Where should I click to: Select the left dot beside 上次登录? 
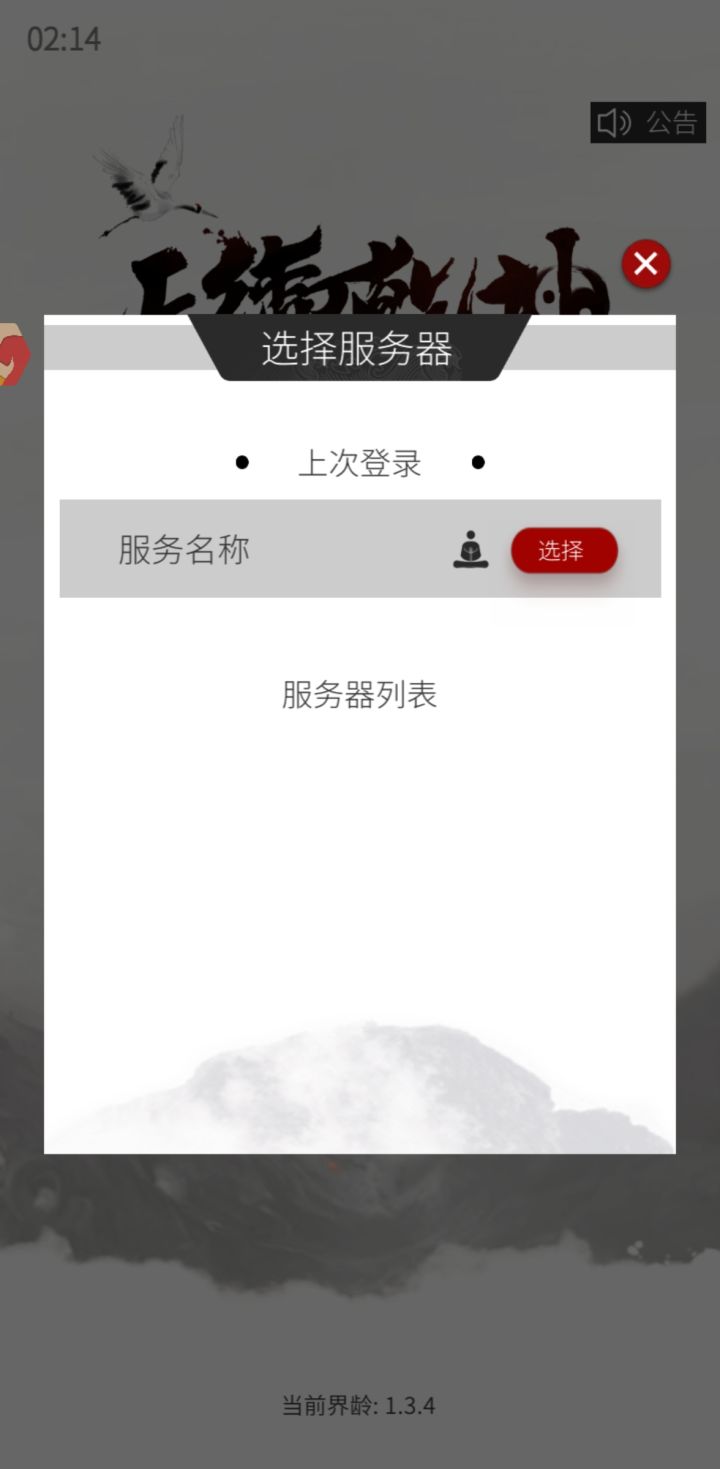(243, 462)
